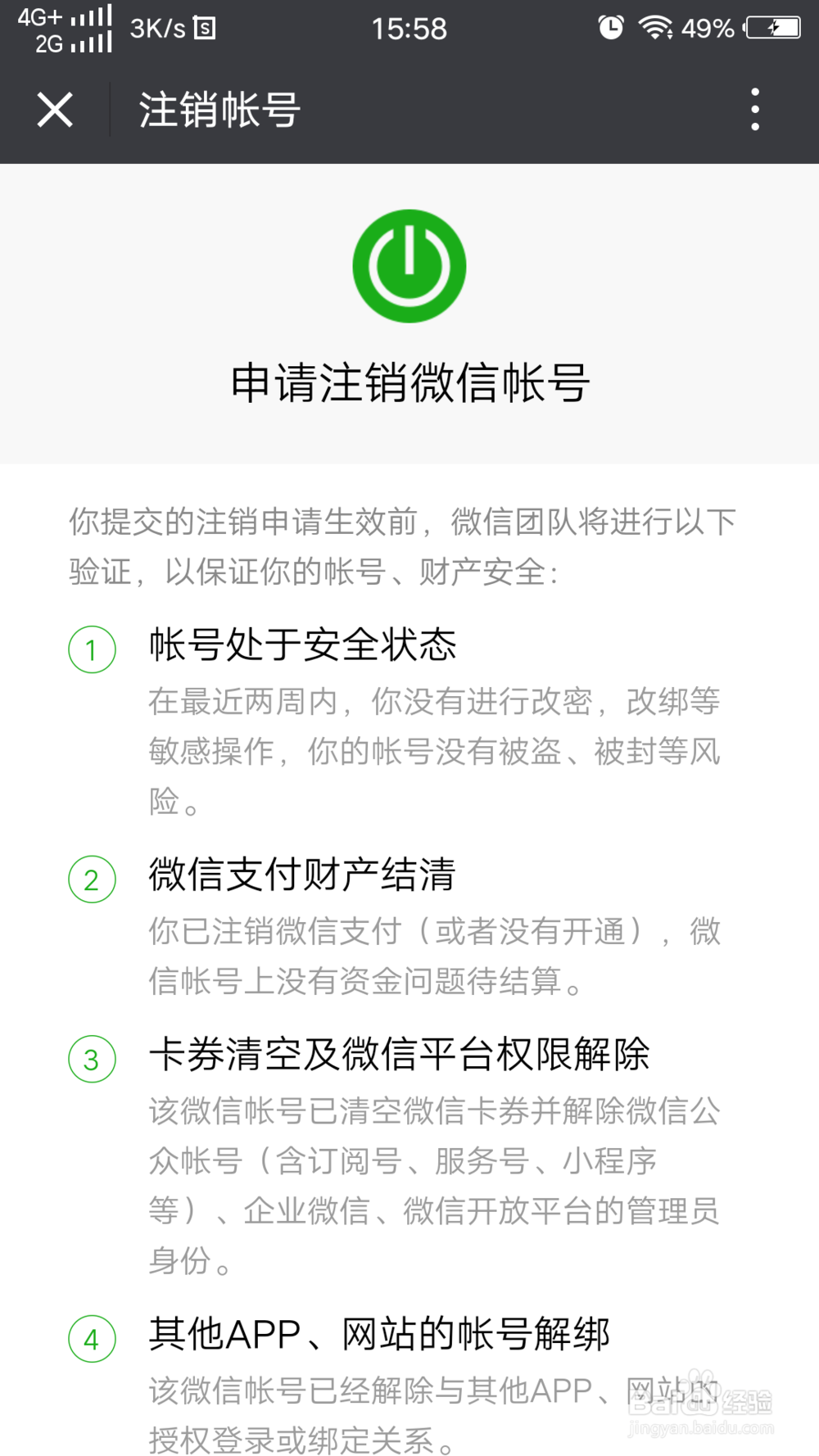Image resolution: width=819 pixels, height=1456 pixels.
Task: Select step circle numbered 1
Action: (92, 650)
